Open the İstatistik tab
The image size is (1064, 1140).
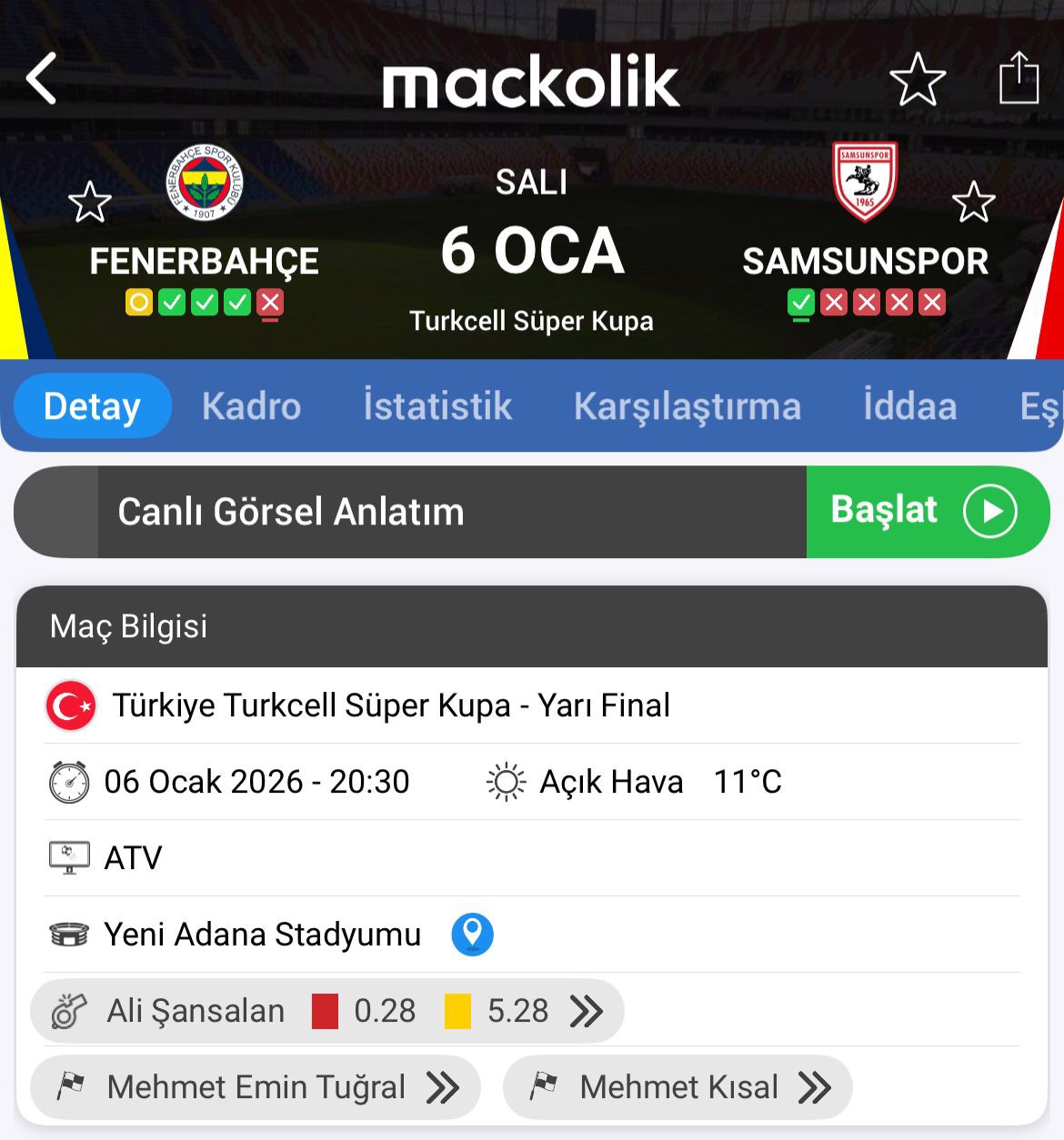coord(437,406)
